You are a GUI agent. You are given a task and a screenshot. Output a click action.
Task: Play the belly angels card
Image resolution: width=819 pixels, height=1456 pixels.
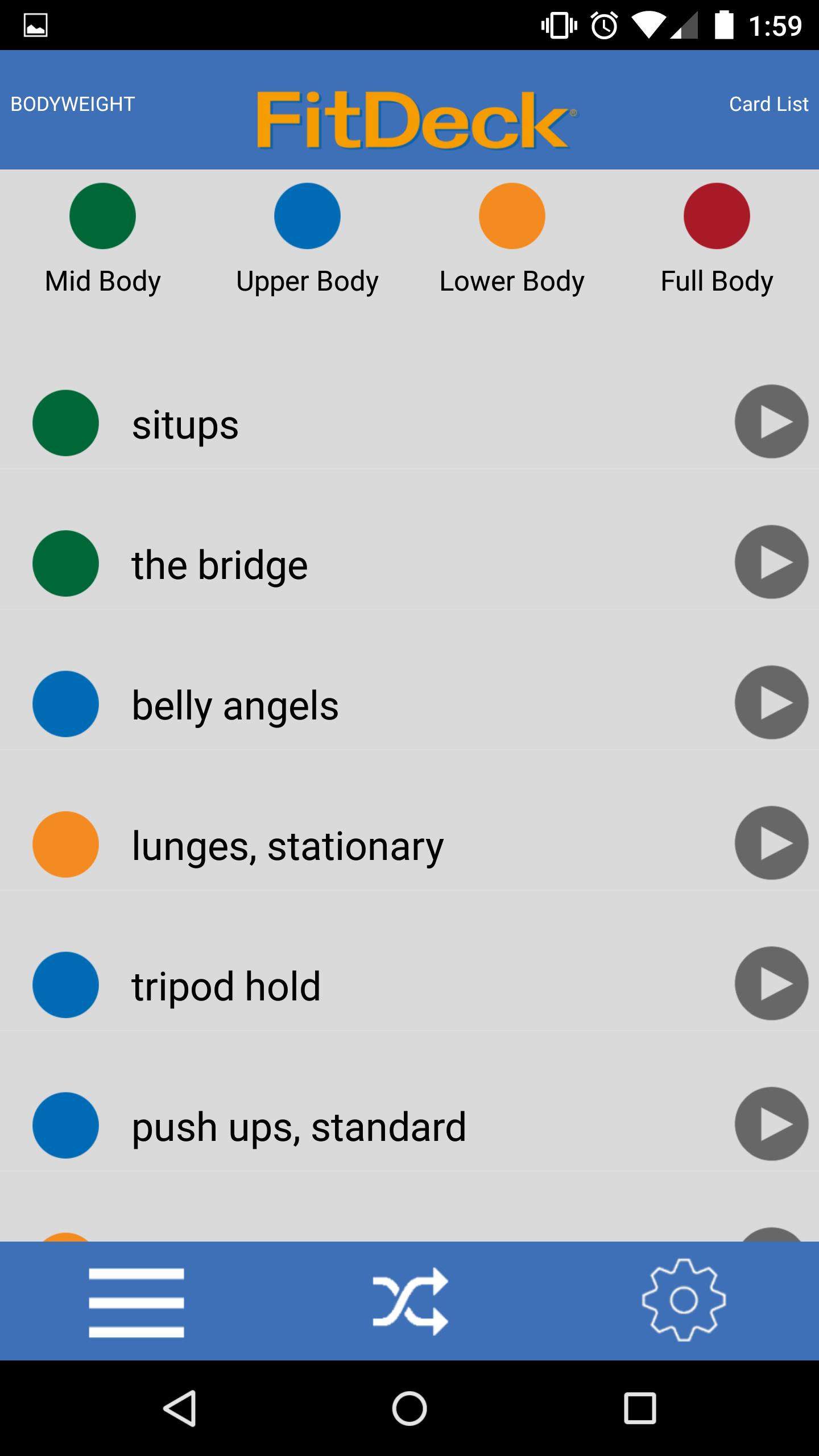click(x=771, y=702)
